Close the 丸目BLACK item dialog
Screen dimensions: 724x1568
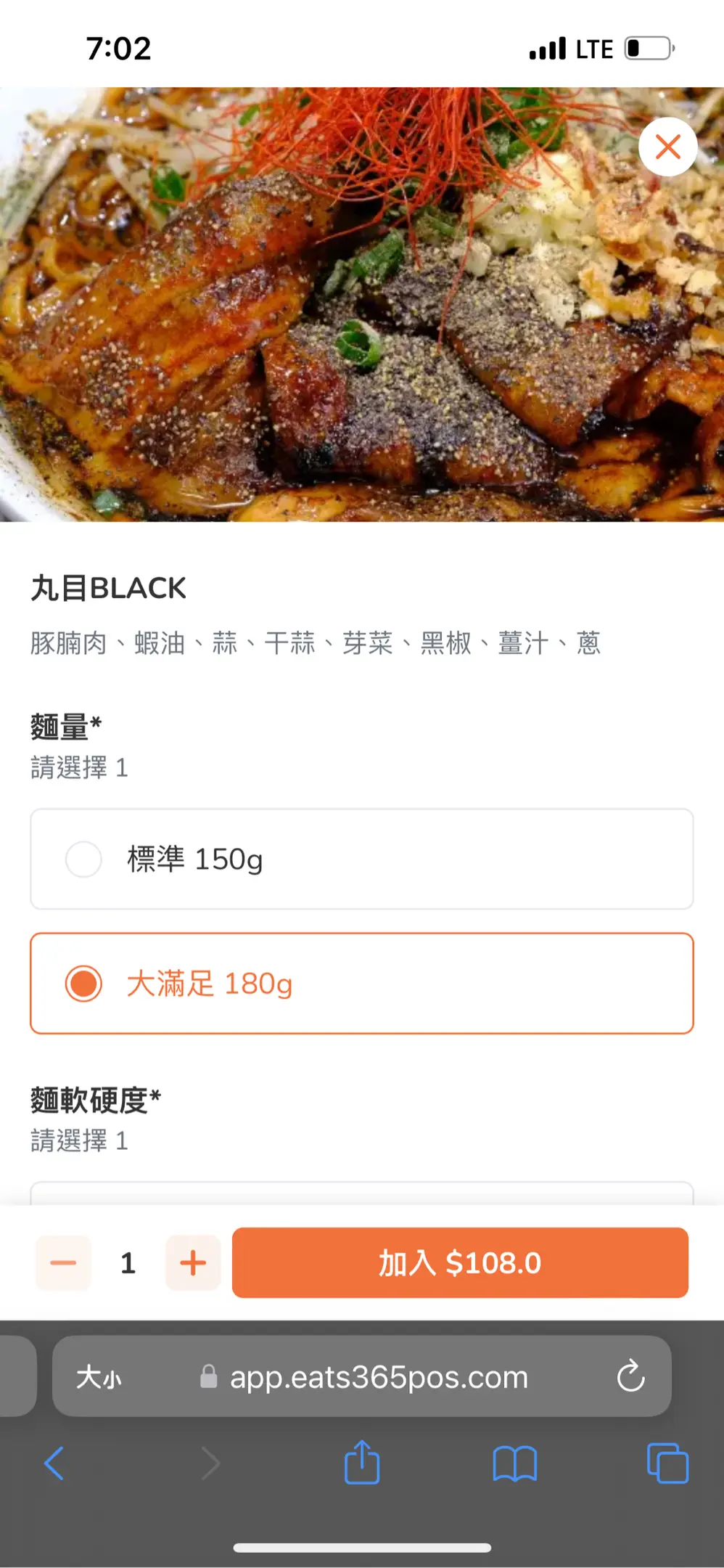coord(667,147)
